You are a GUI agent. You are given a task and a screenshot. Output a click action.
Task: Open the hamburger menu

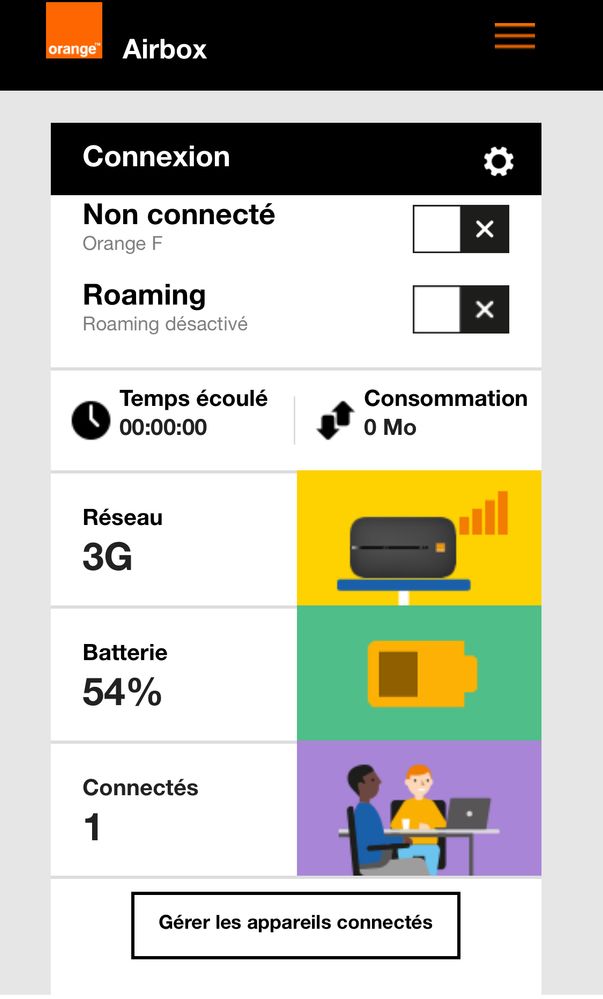[515, 36]
